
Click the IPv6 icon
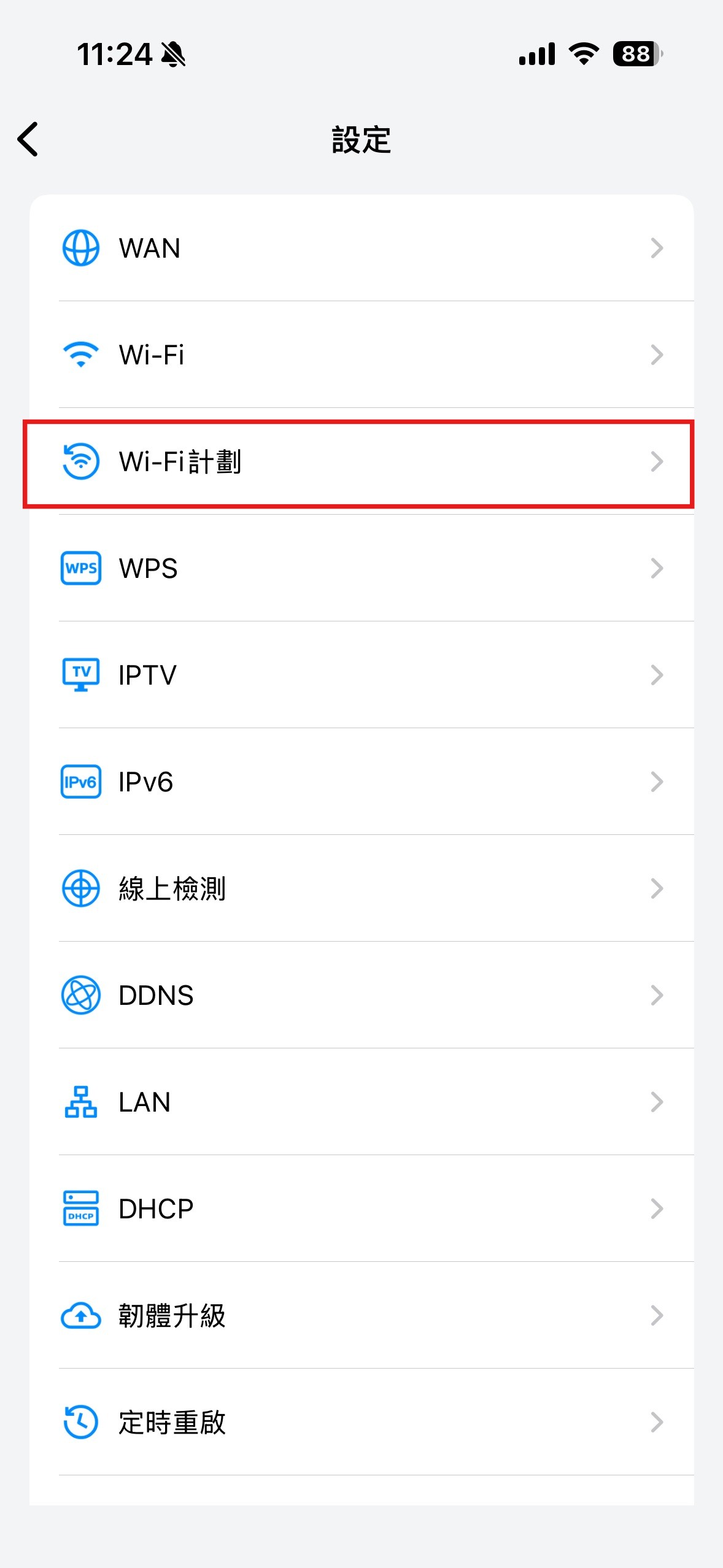coord(80,782)
